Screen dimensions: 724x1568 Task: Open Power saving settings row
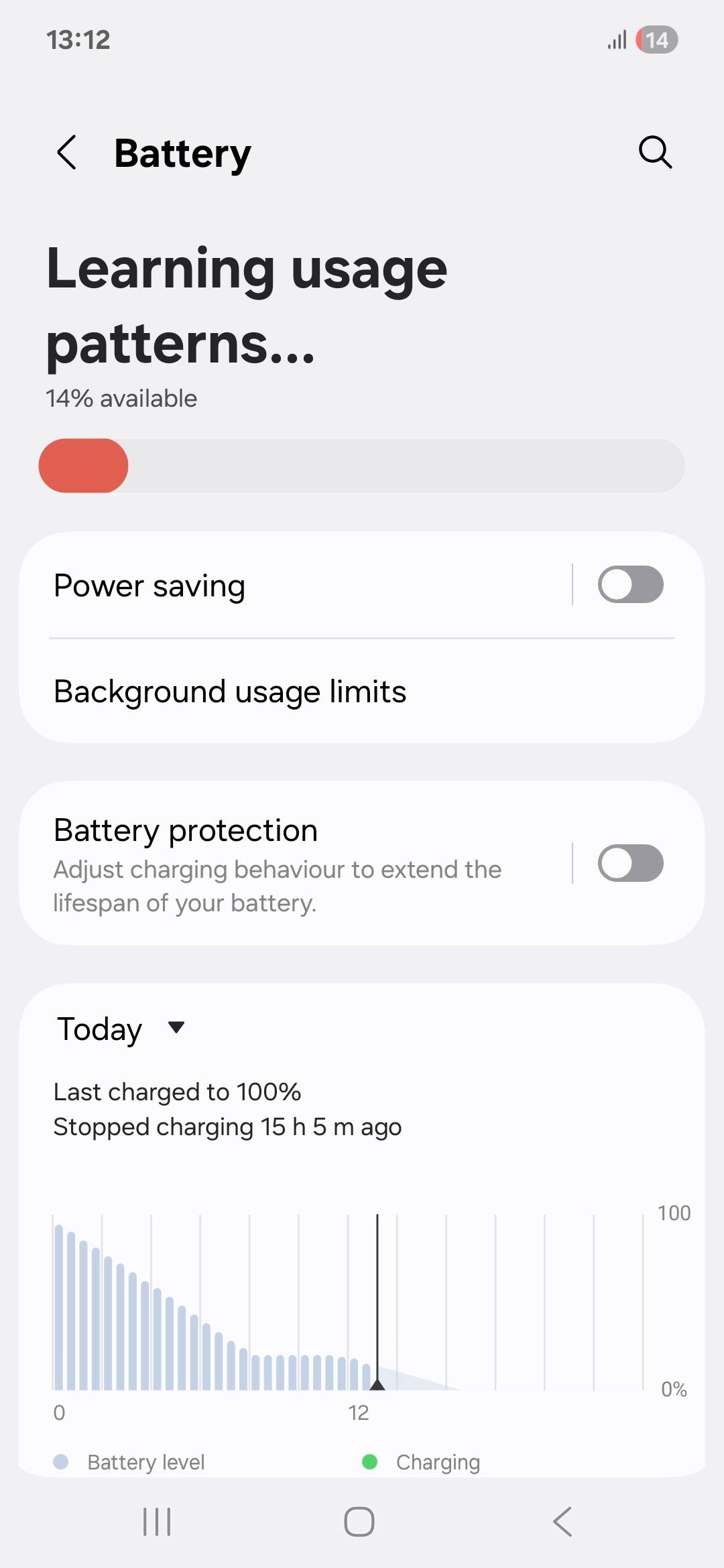[295, 585]
